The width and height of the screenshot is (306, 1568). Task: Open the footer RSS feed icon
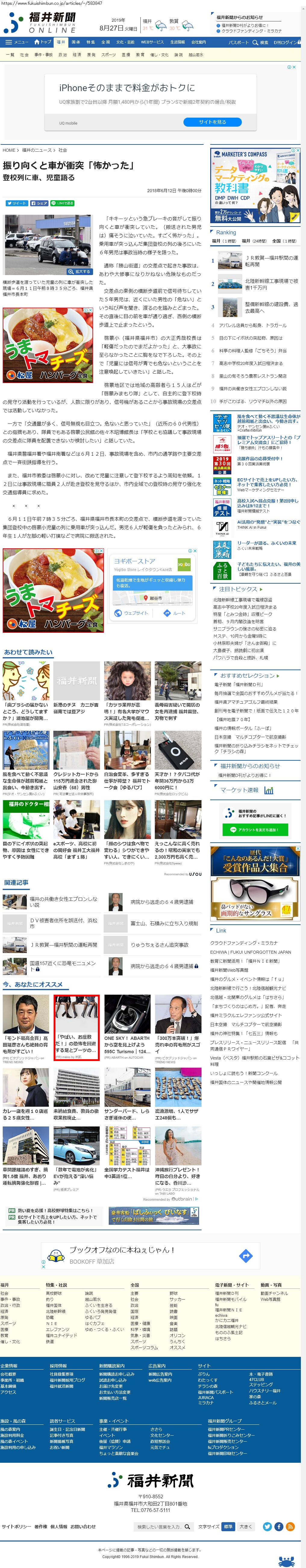coord(290,1526)
